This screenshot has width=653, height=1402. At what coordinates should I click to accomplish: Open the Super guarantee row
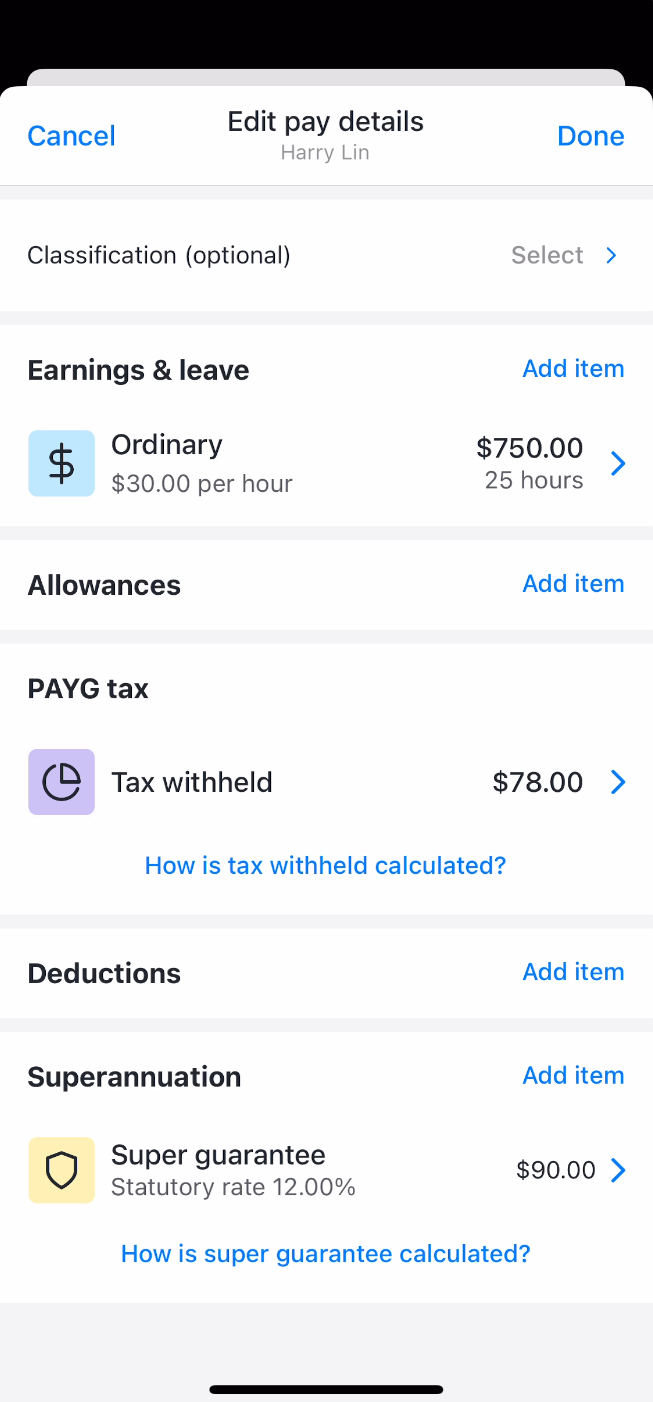(326, 1170)
